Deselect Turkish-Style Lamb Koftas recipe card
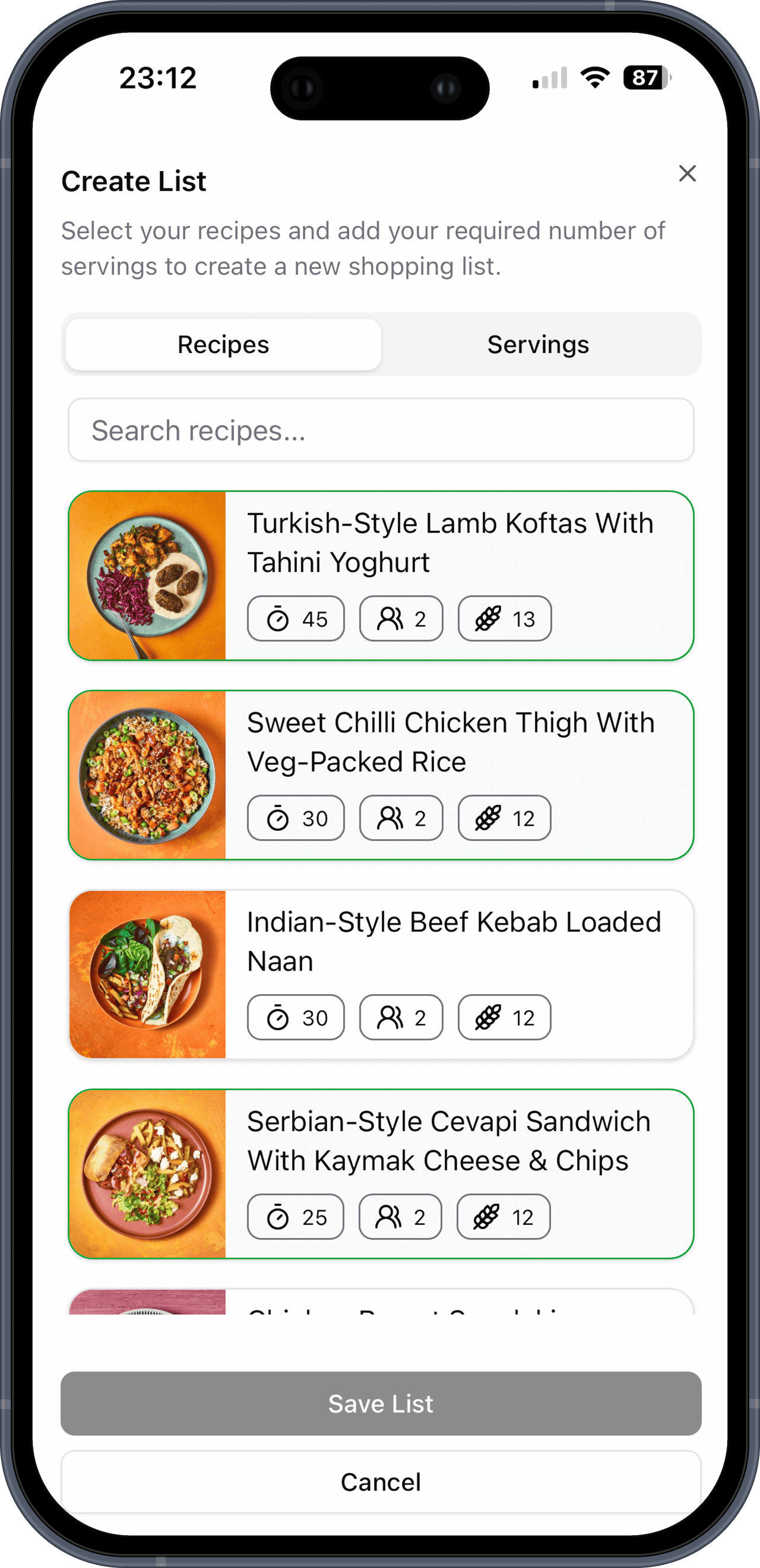Screen dimensions: 760x1568 [381, 575]
